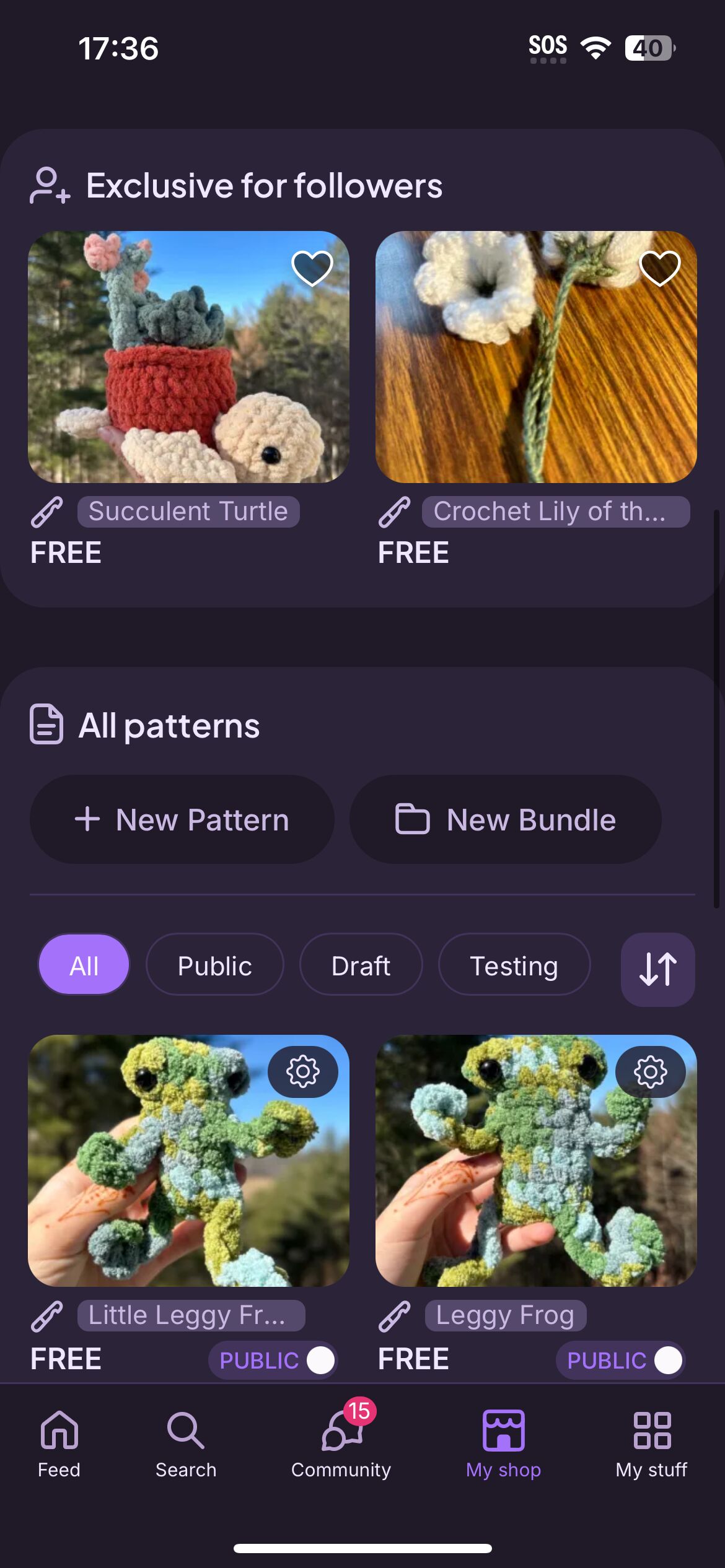Favorite the Crochet Lily pattern with the heart
Image resolution: width=725 pixels, height=1568 pixels.
660,269
